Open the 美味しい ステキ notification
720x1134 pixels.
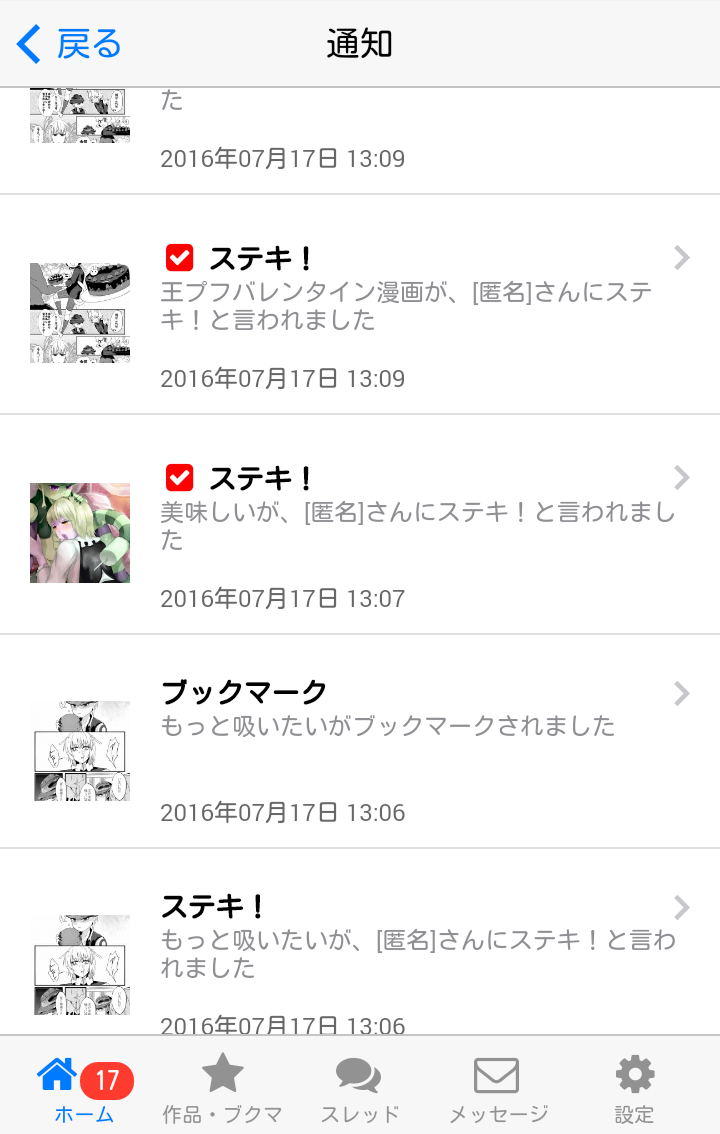400,525
